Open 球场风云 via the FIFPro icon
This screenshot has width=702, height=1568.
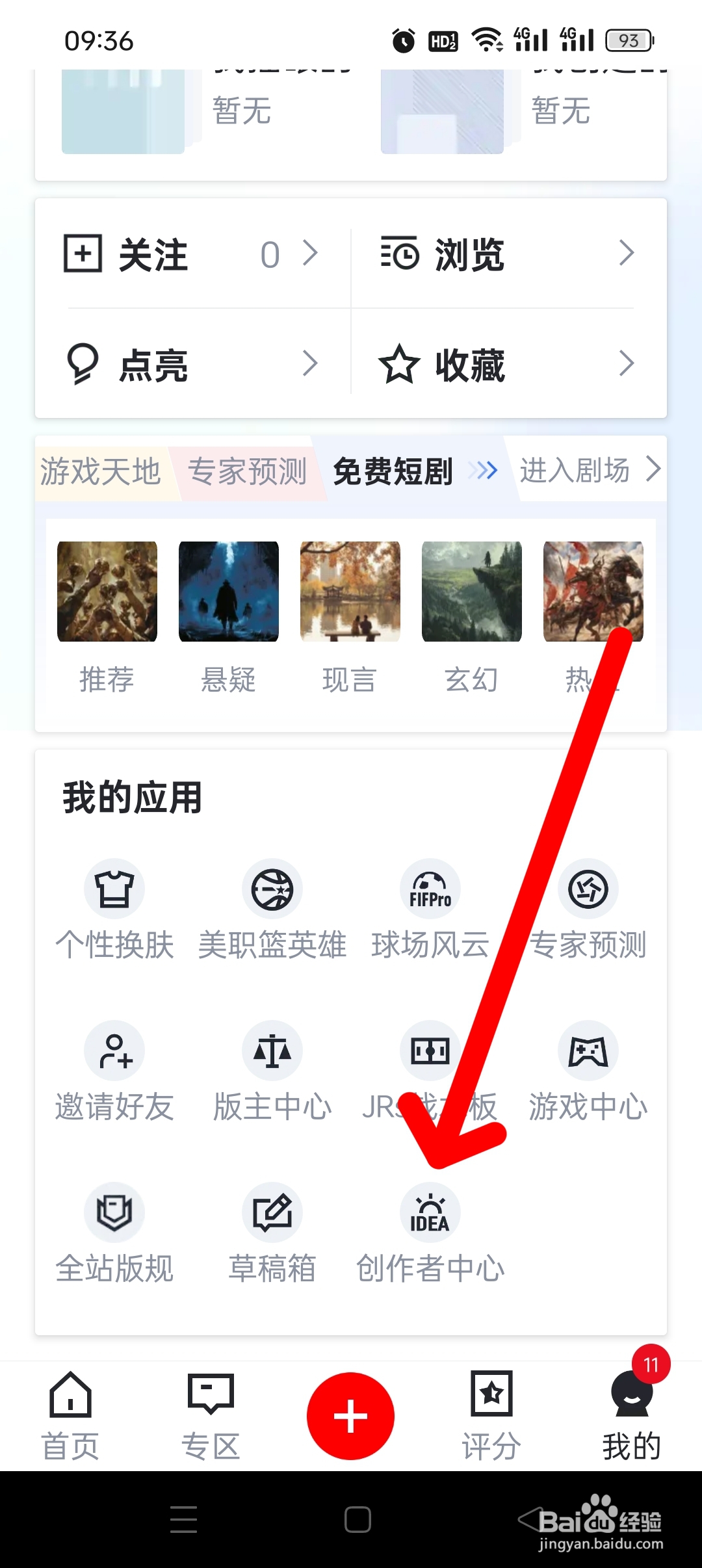[429, 889]
